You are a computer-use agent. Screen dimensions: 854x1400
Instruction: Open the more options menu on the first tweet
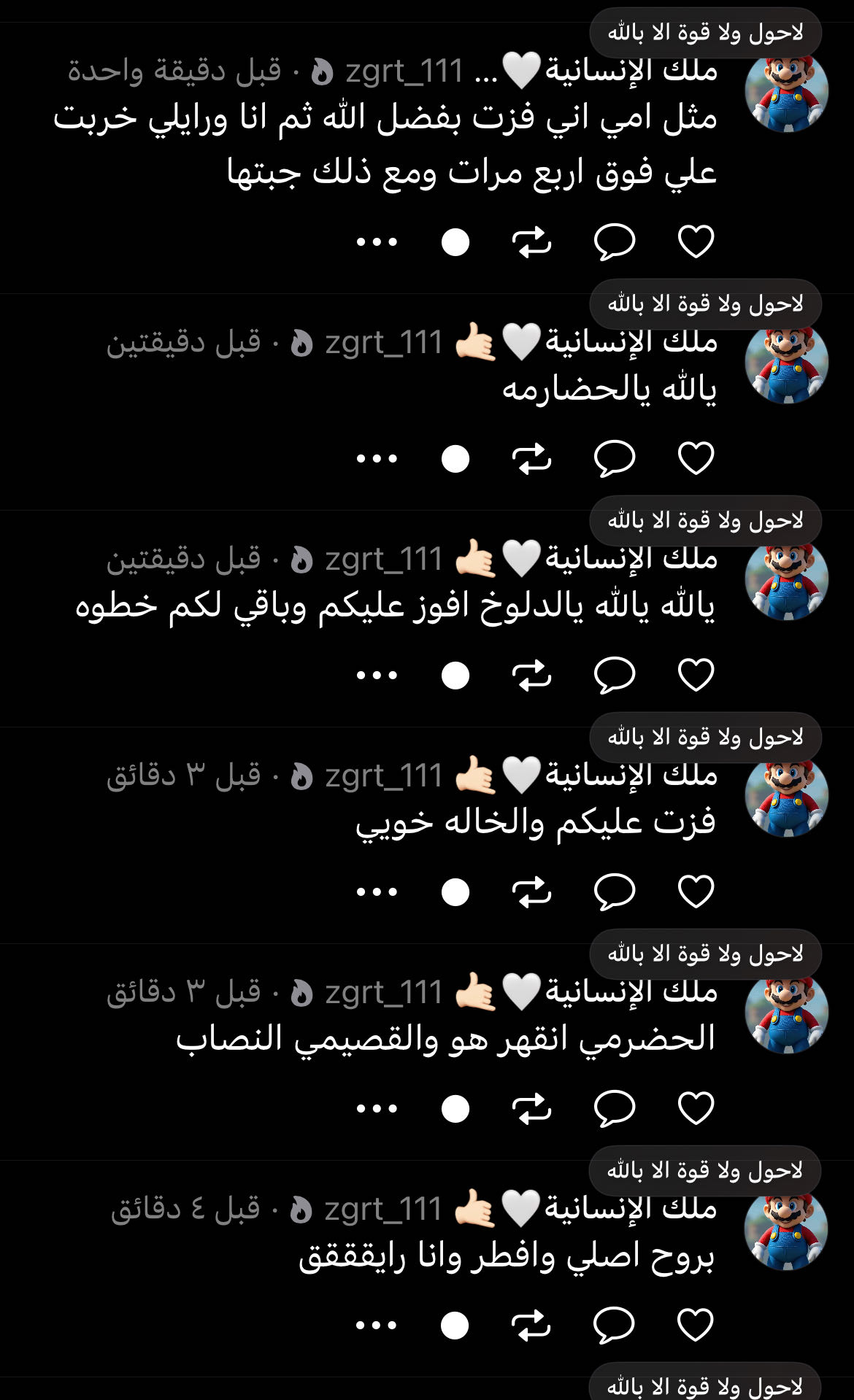tap(377, 242)
